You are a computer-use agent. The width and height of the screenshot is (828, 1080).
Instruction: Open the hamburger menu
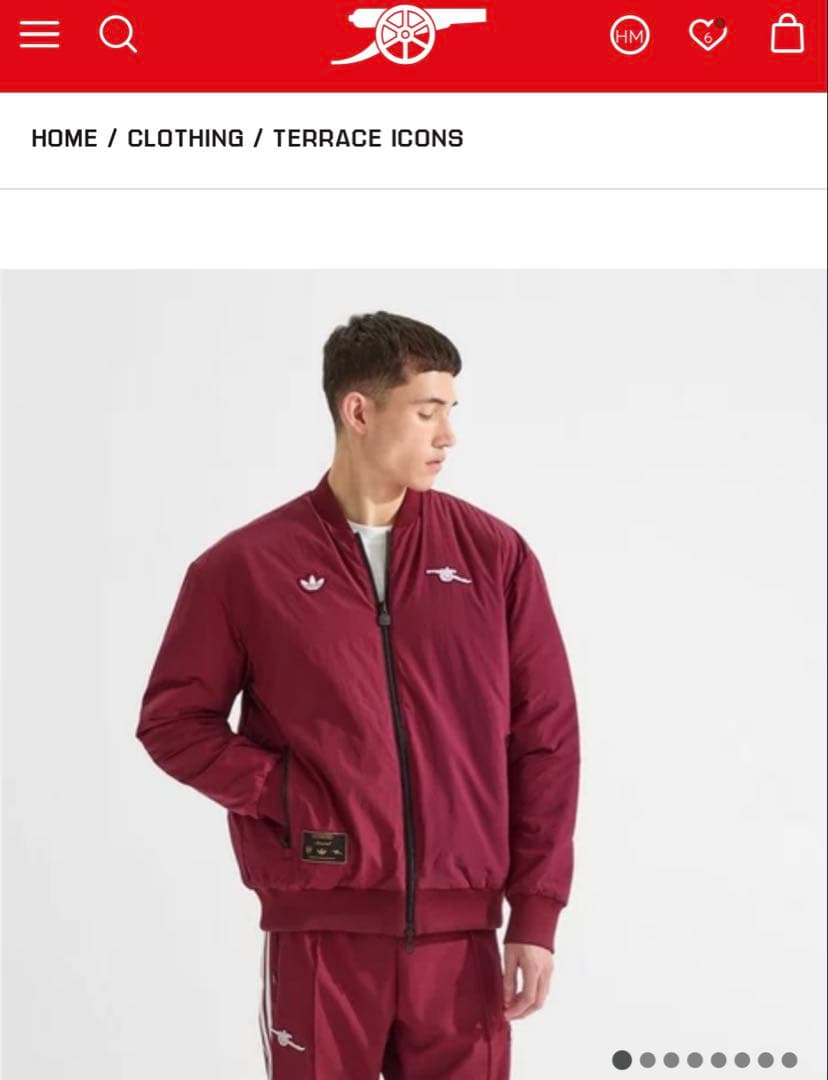click(x=39, y=35)
